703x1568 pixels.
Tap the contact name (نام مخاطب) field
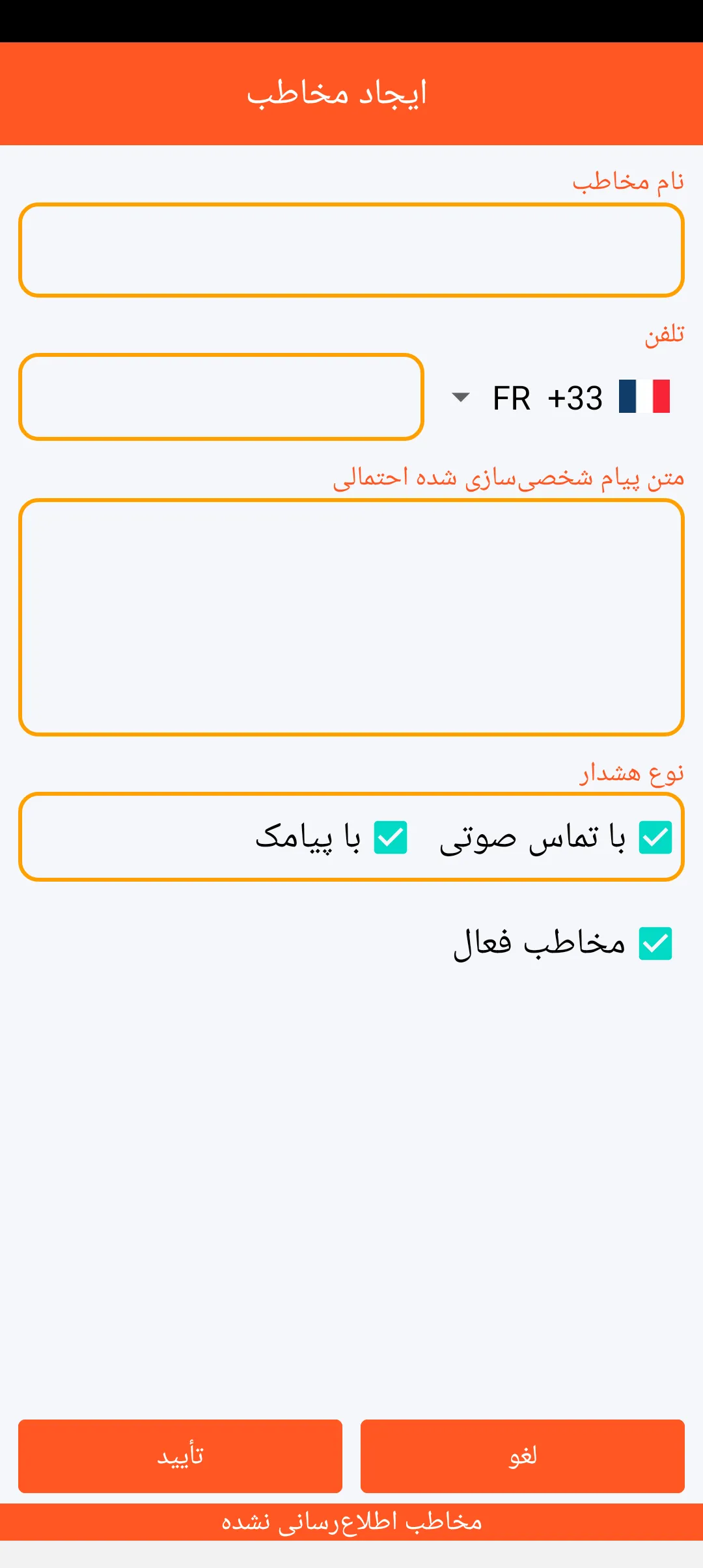(351, 250)
